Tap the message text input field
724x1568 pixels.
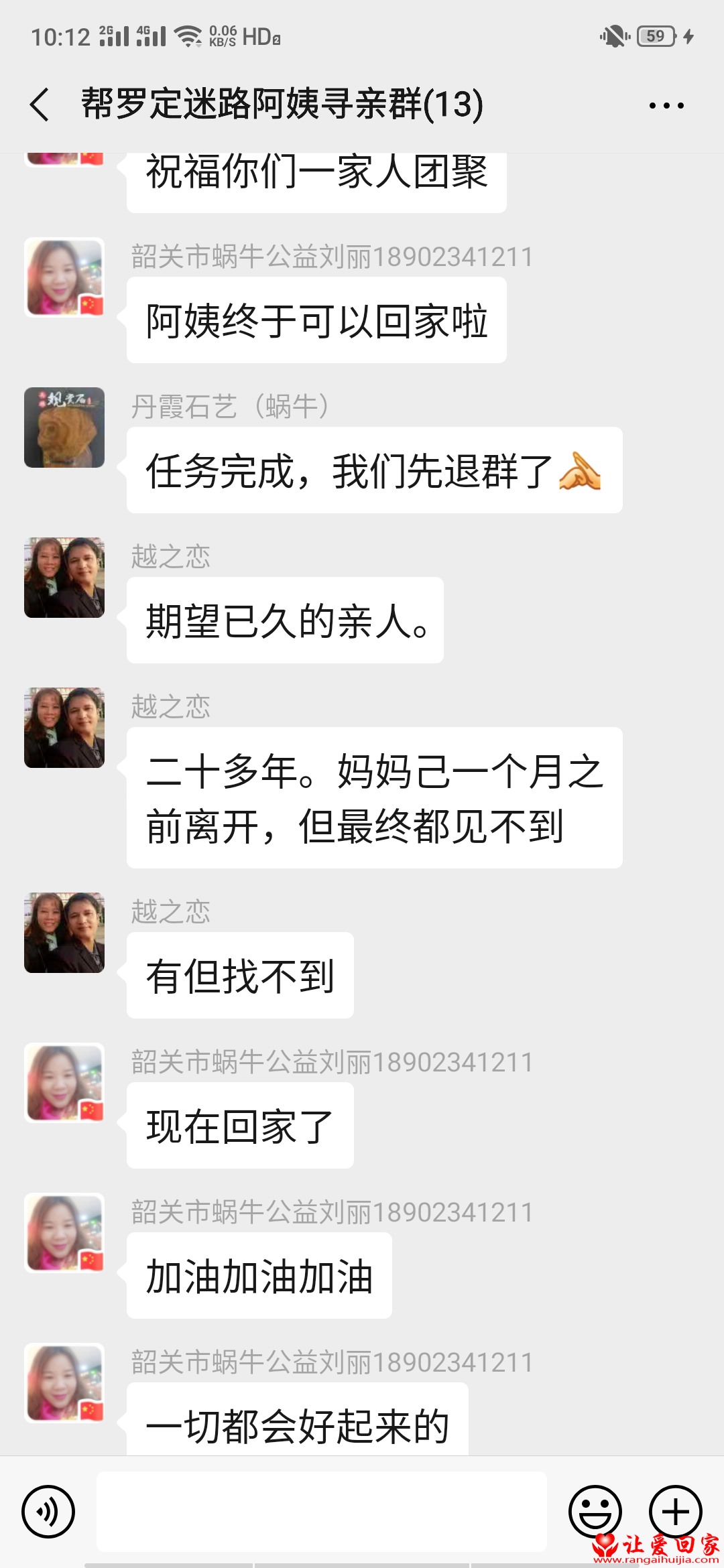coord(322,1512)
